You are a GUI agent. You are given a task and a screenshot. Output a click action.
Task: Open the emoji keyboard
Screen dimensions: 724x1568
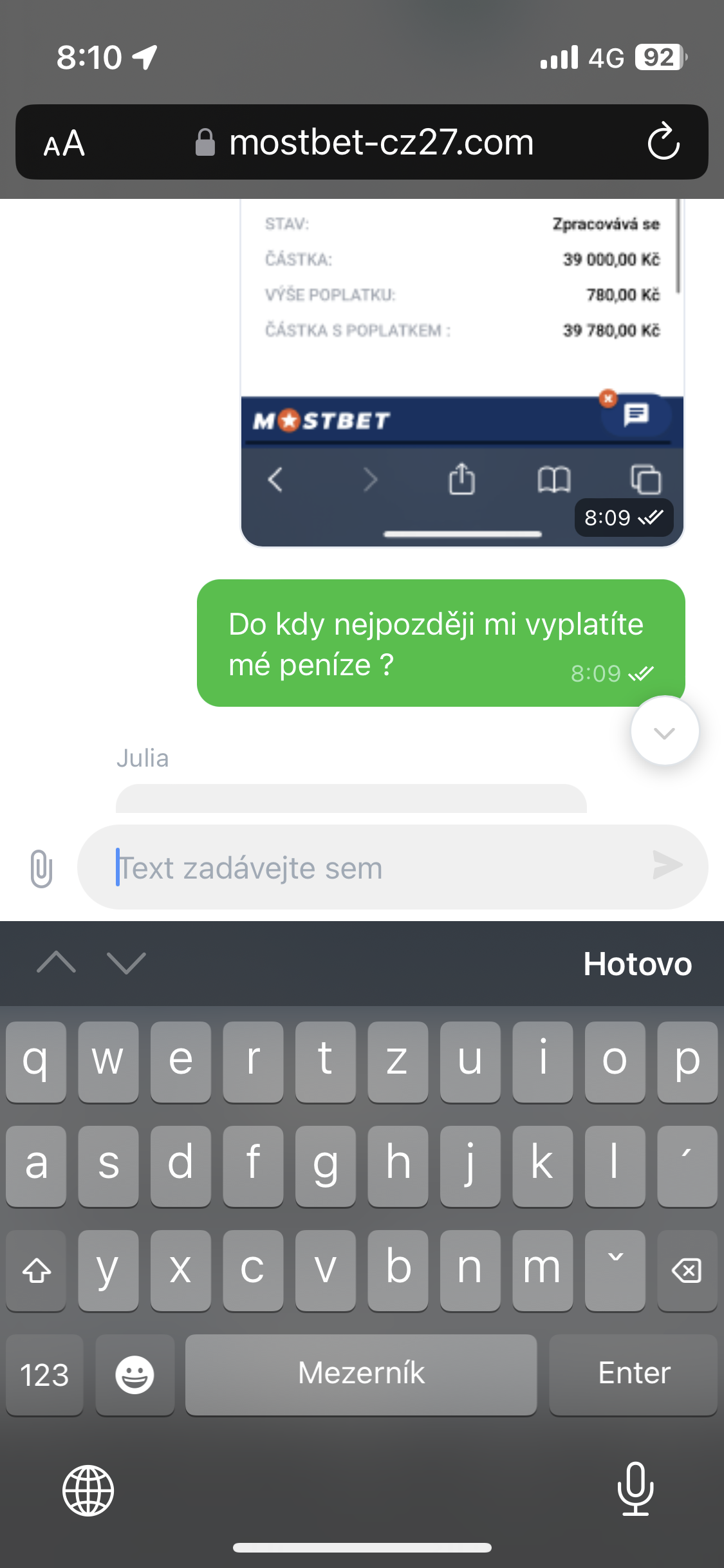[135, 1375]
